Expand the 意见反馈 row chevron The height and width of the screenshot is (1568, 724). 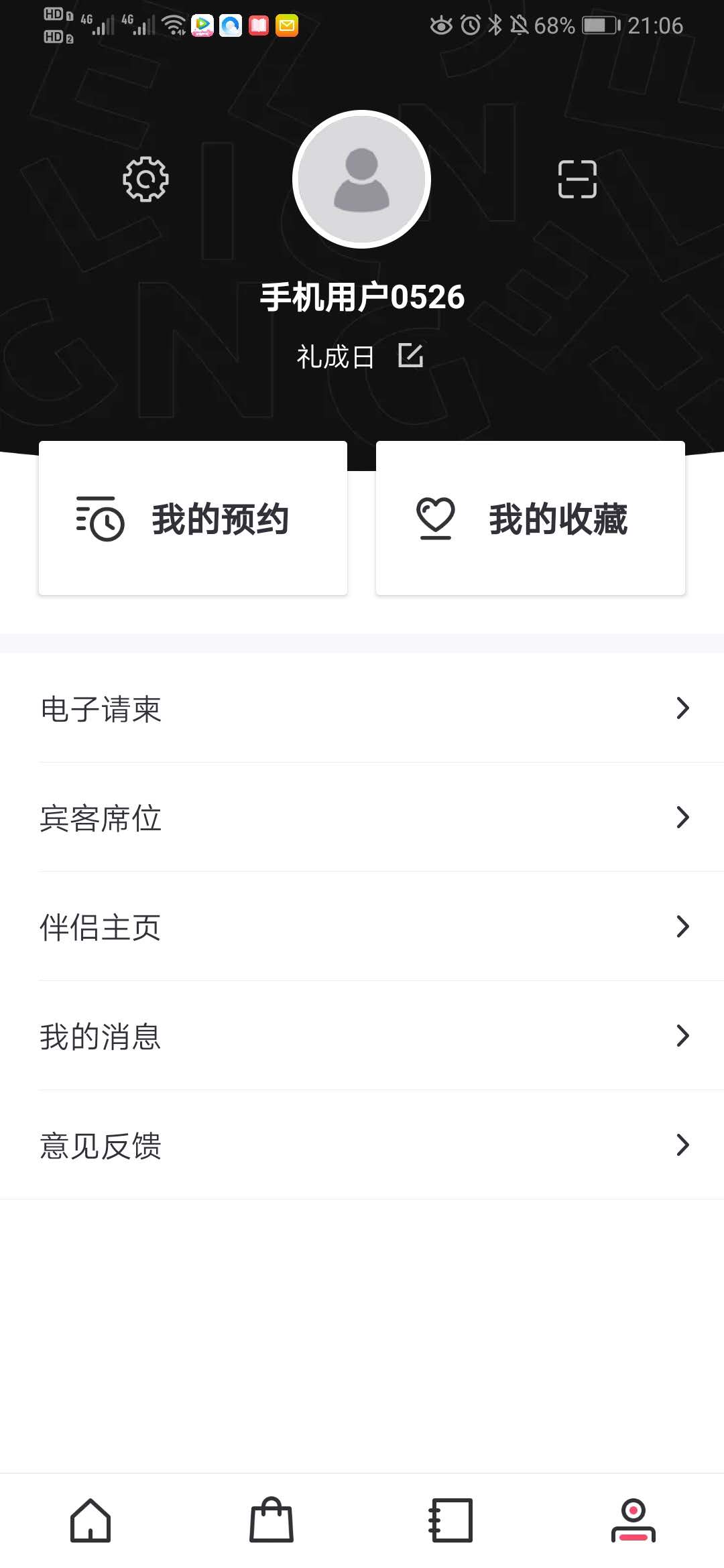(x=682, y=1145)
